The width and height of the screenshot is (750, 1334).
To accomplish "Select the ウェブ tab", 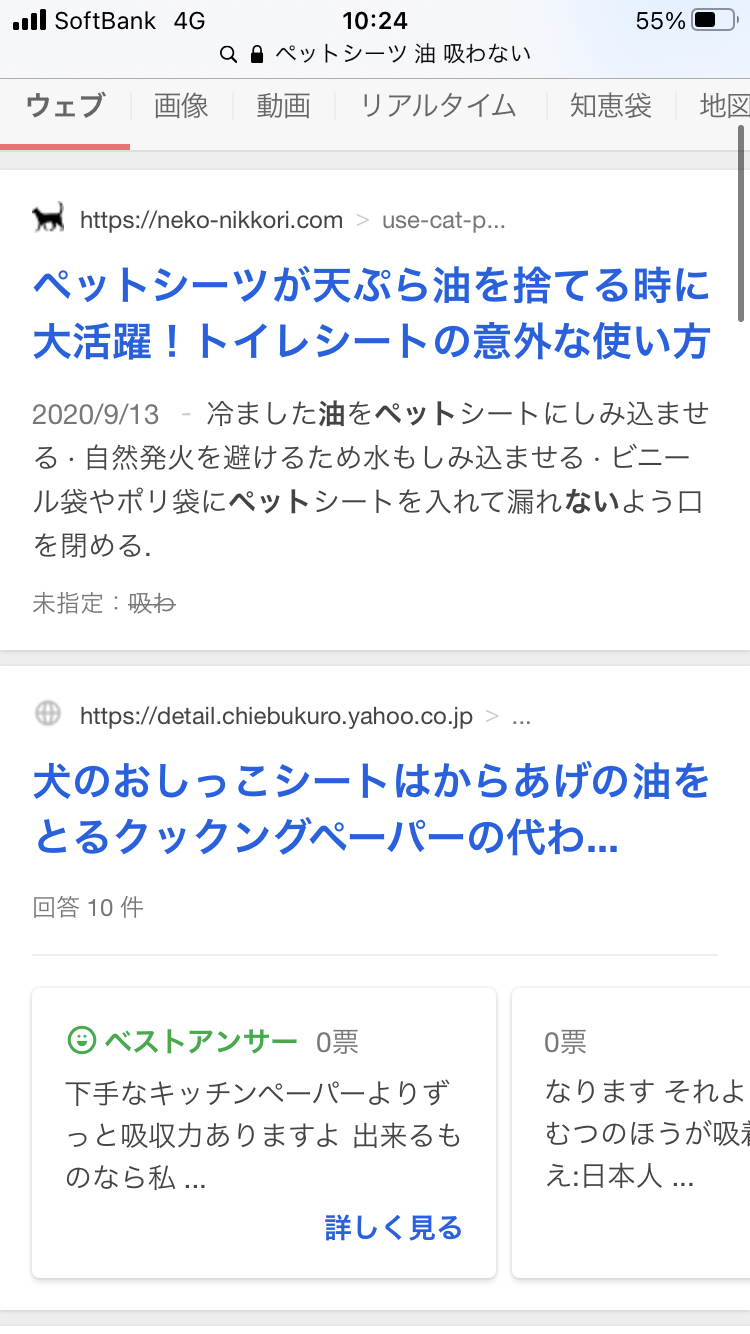I will point(65,106).
